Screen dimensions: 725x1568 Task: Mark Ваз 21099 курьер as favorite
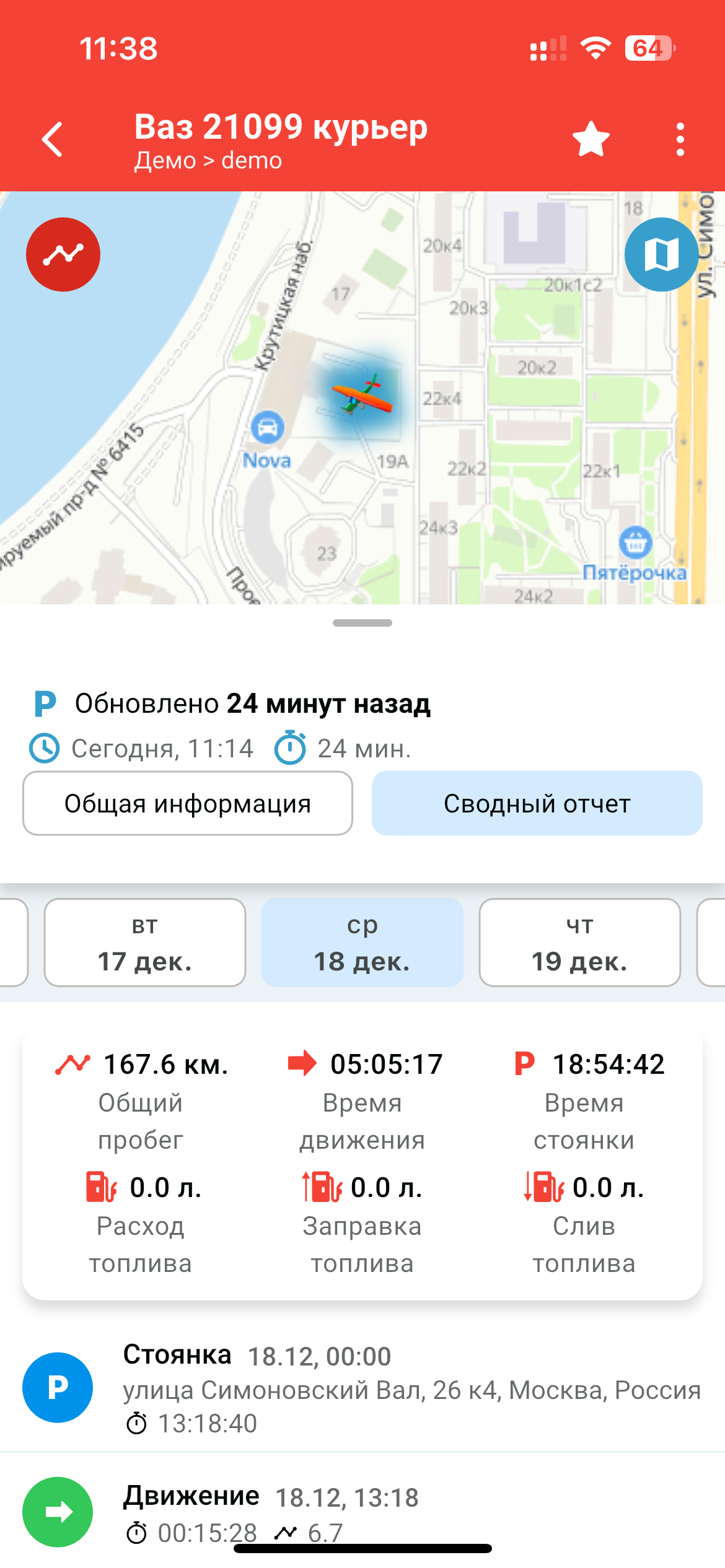(x=591, y=139)
